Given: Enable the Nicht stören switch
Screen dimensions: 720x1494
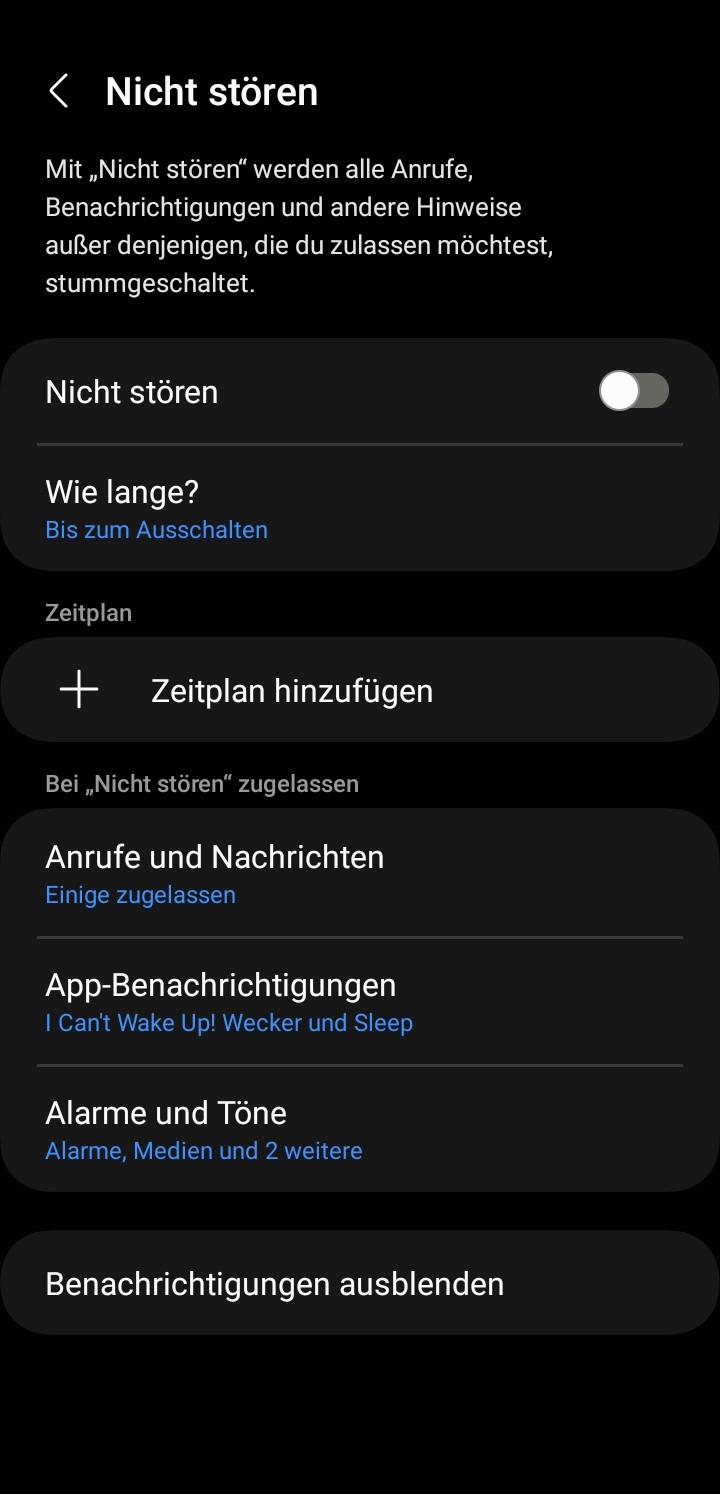Looking at the screenshot, I should [x=633, y=391].
